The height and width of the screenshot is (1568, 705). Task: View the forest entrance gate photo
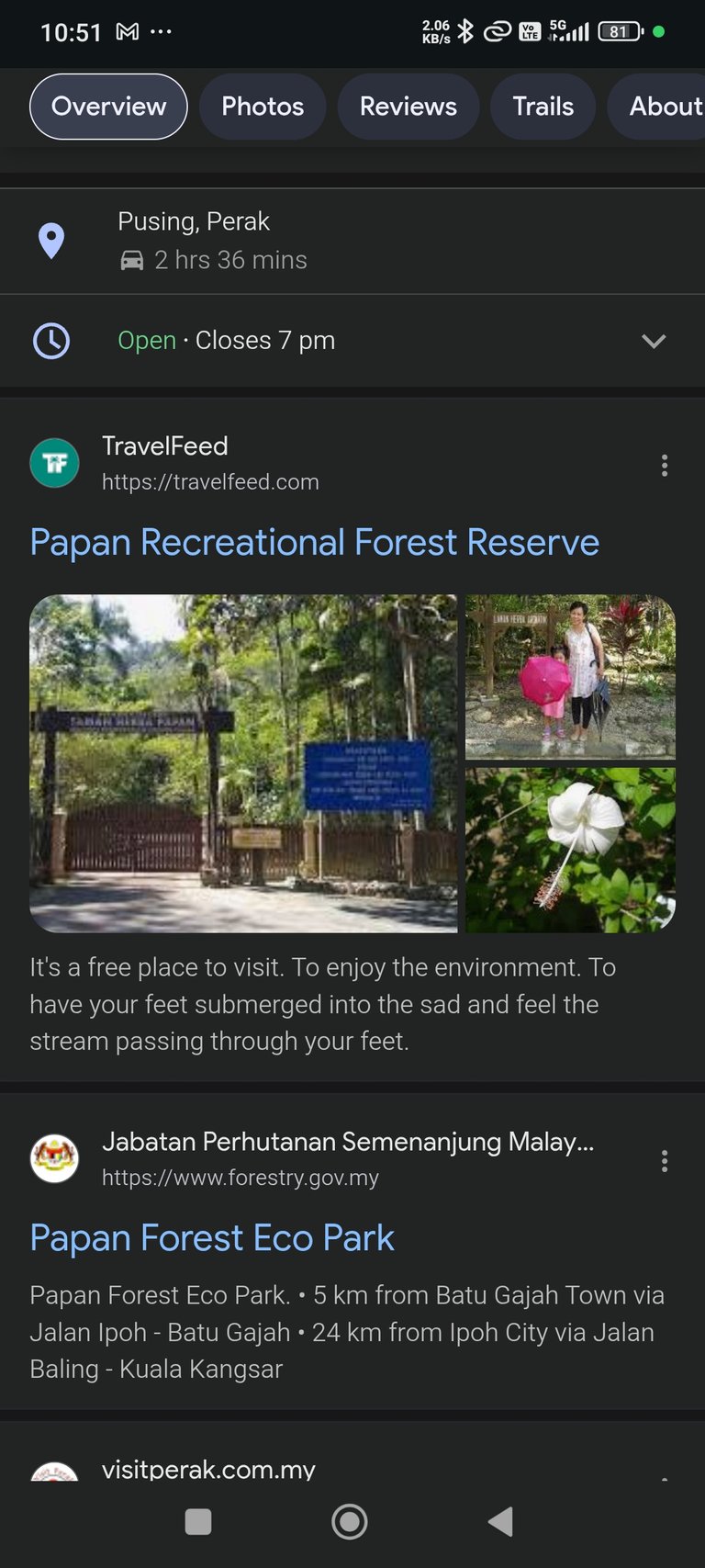243,763
